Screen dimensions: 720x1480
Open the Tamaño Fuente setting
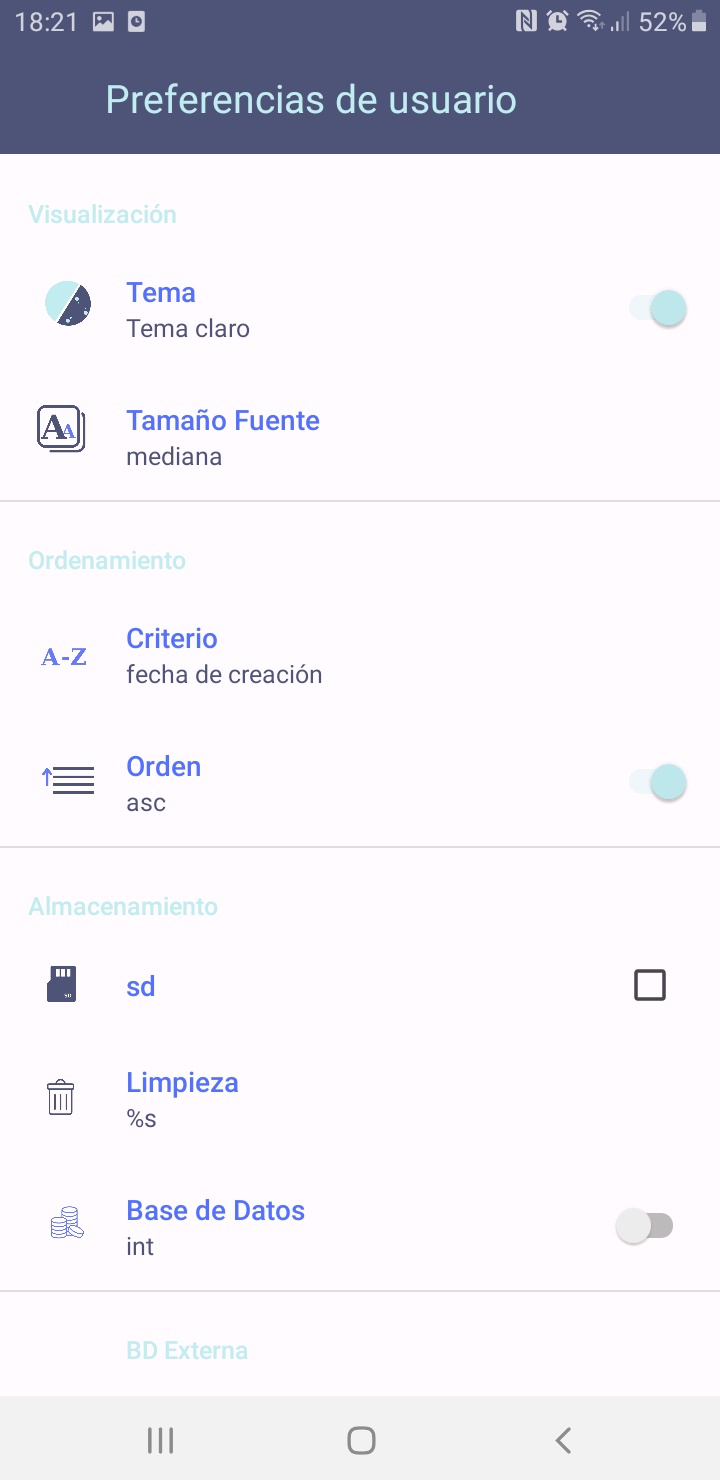pyautogui.click(x=360, y=437)
